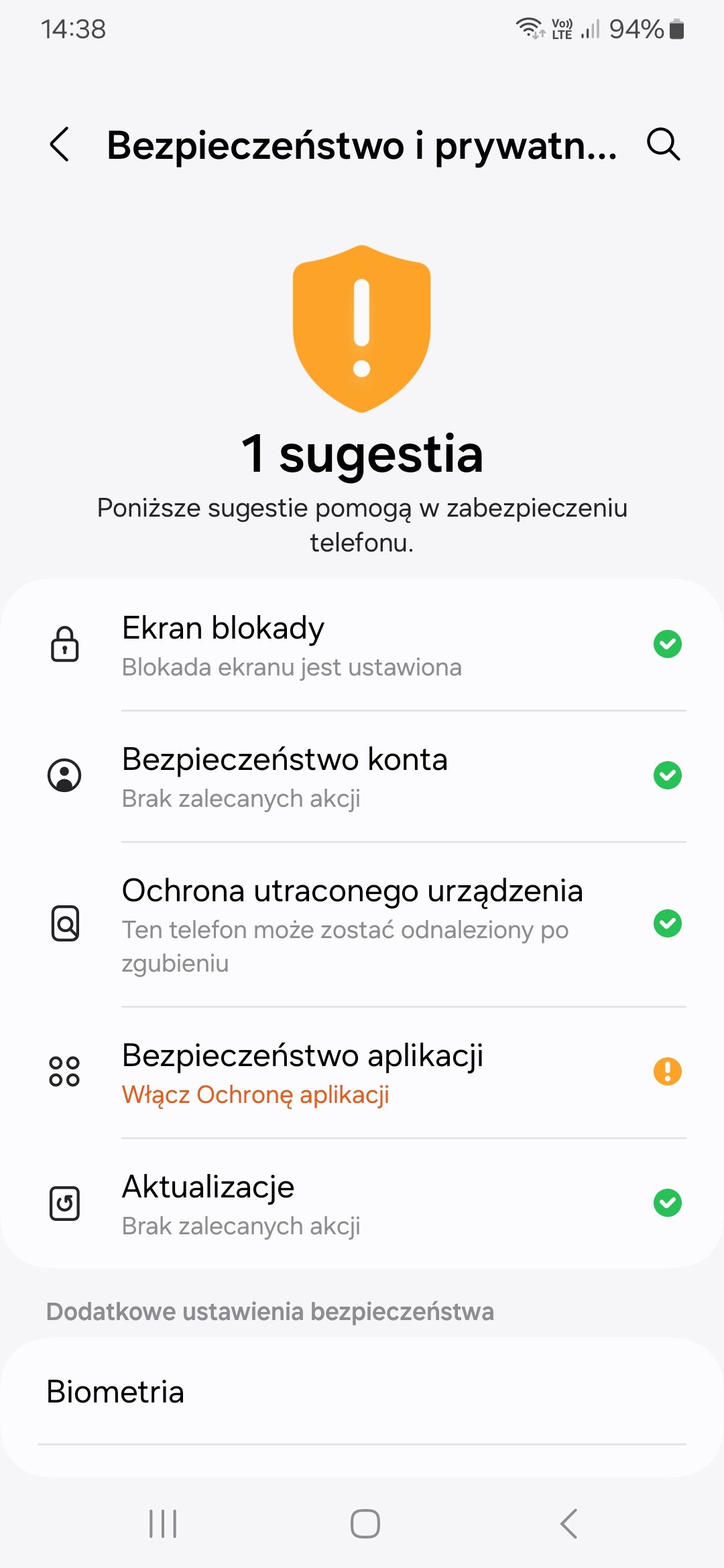Open Aktualizacje row
Viewport: 724px width, 1568px height.
(362, 1203)
